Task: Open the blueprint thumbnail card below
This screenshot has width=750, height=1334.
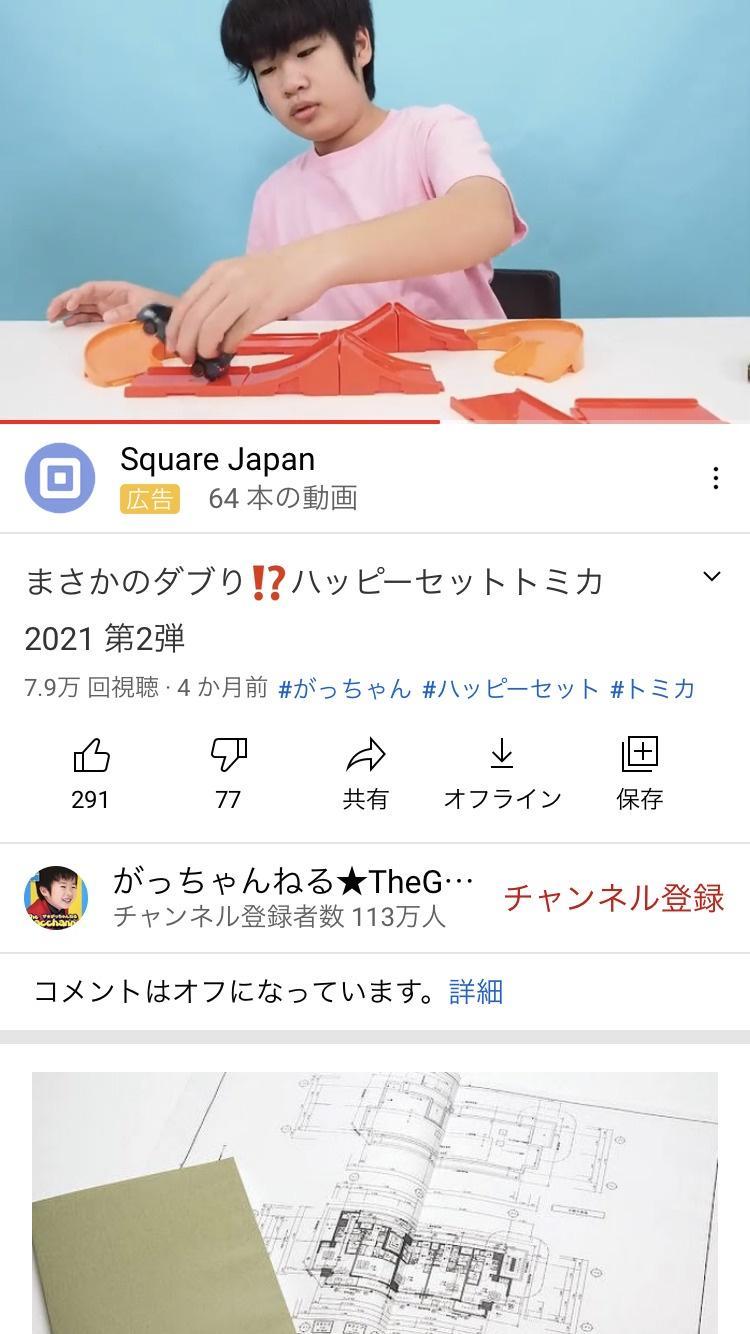Action: tap(375, 1200)
